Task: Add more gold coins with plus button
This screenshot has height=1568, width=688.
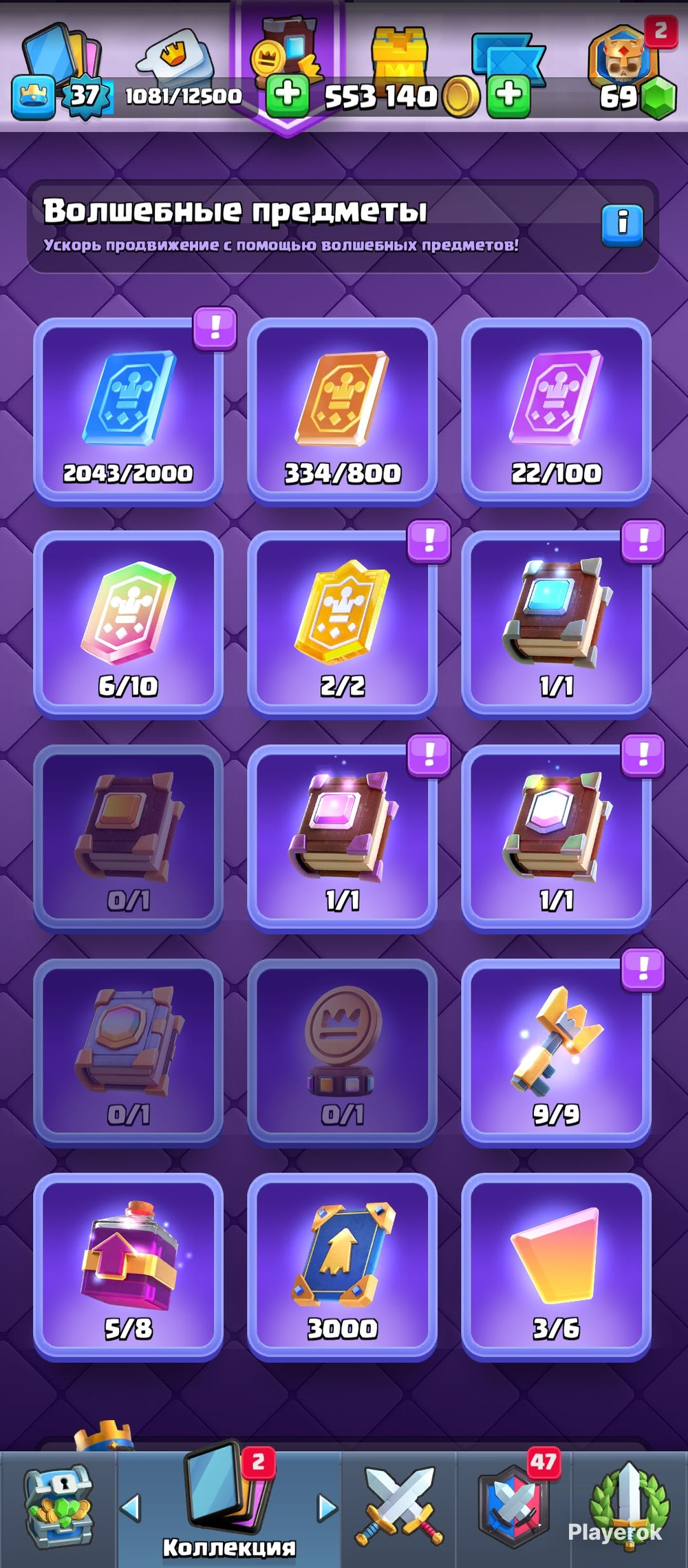Action: click(x=508, y=95)
